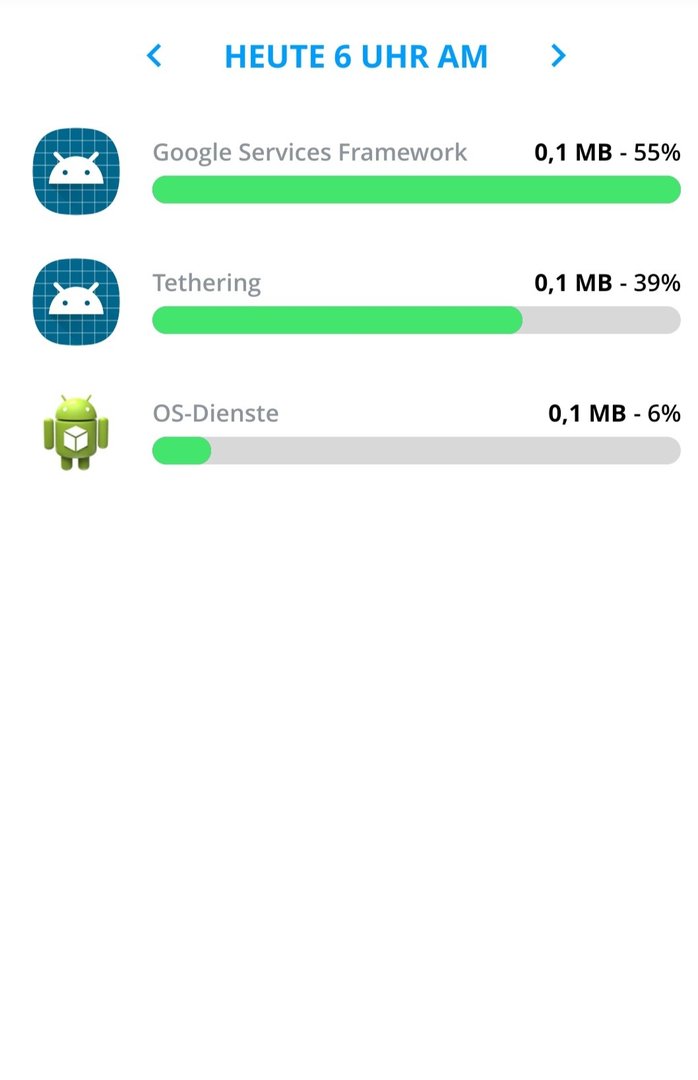Go to the next hour with right arrow
The image size is (698, 1080).
tap(558, 56)
